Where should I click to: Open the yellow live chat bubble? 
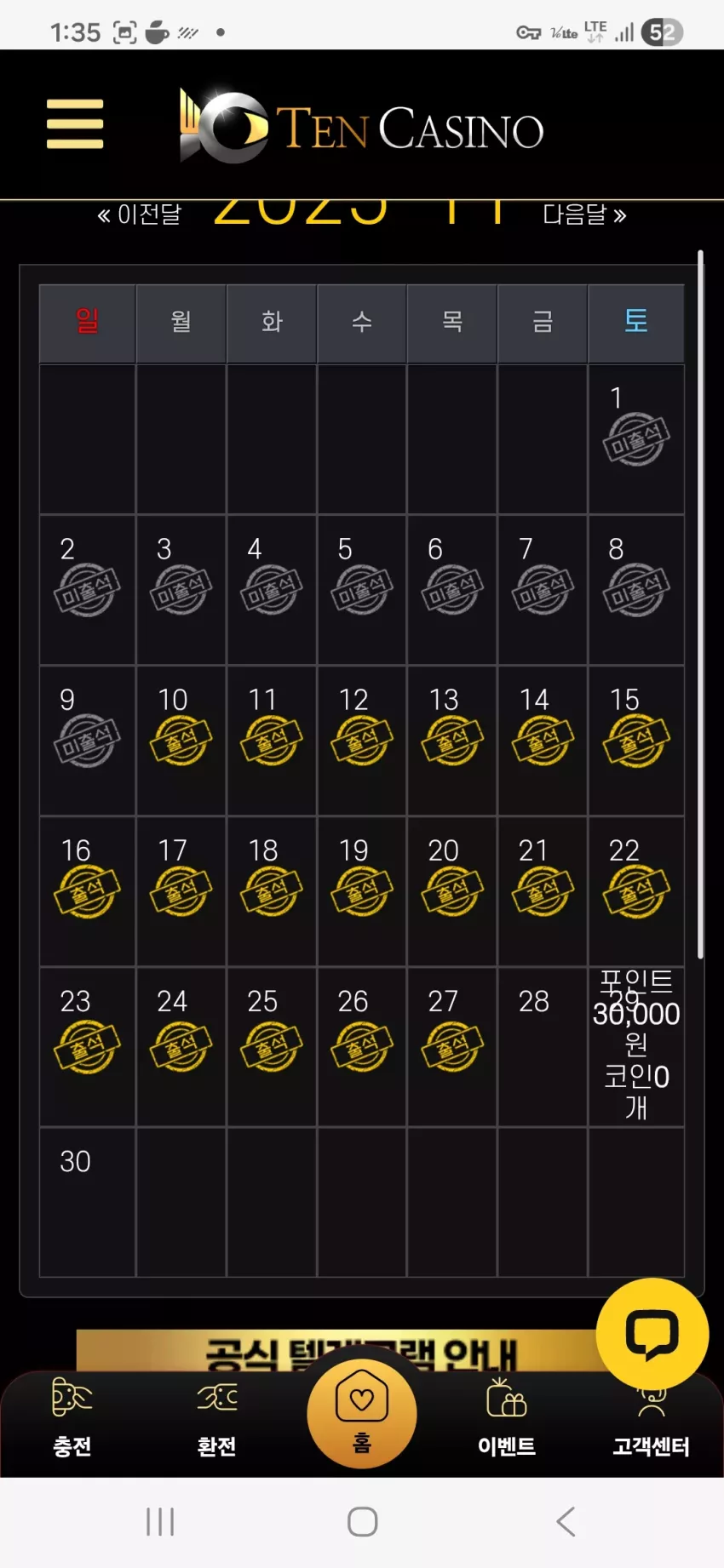(652, 1334)
